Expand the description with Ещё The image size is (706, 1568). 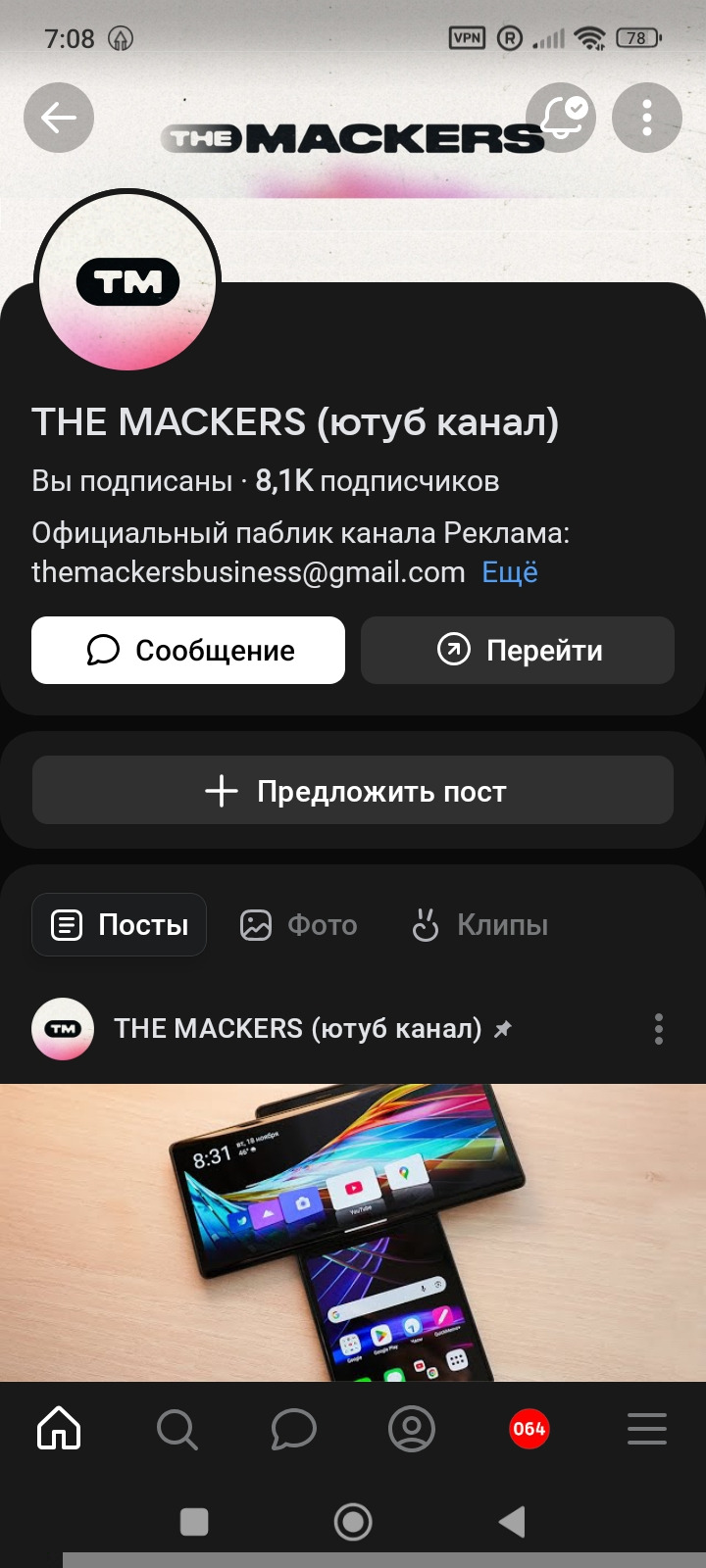tap(510, 572)
